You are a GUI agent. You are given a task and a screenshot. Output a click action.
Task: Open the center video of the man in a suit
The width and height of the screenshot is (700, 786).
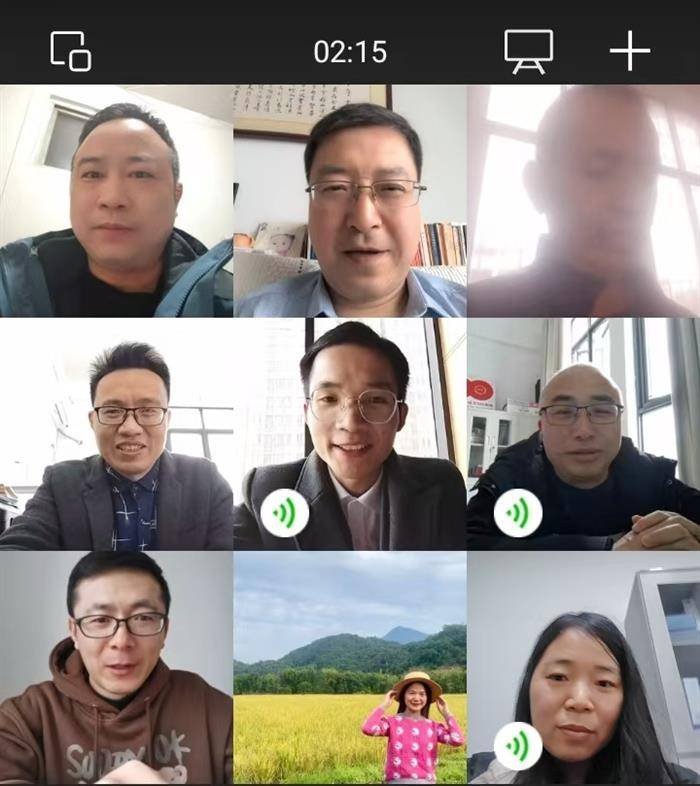350,434
